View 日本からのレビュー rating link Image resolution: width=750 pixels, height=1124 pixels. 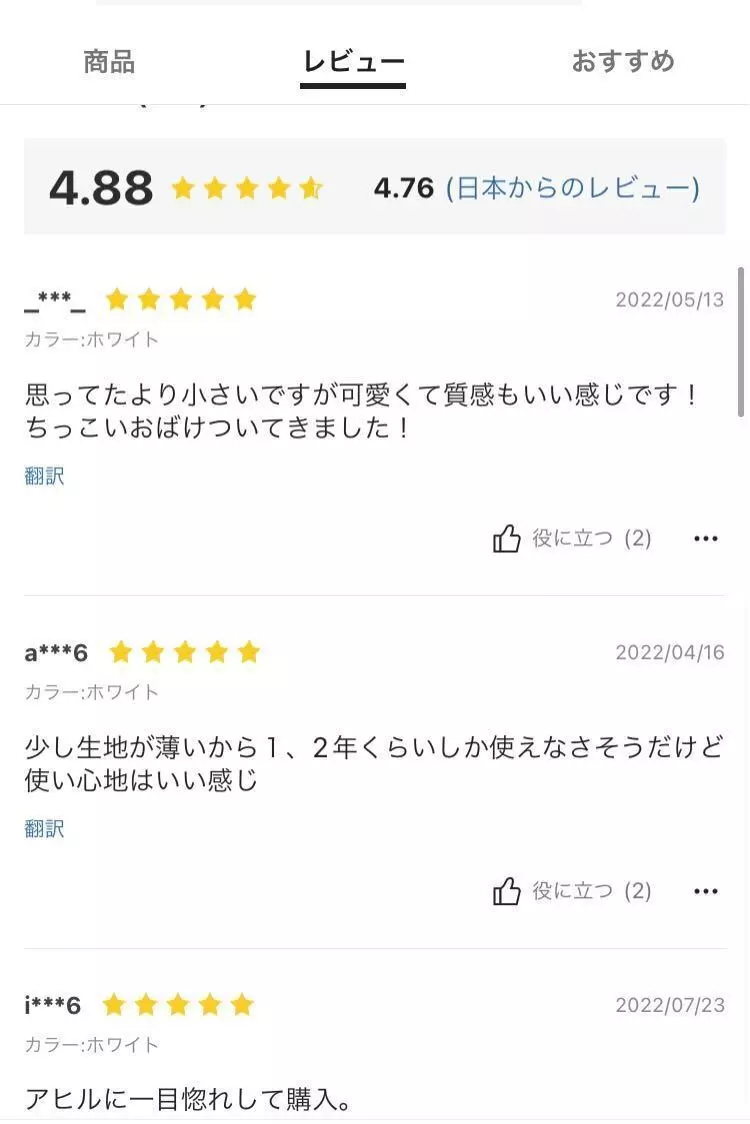[572, 188]
